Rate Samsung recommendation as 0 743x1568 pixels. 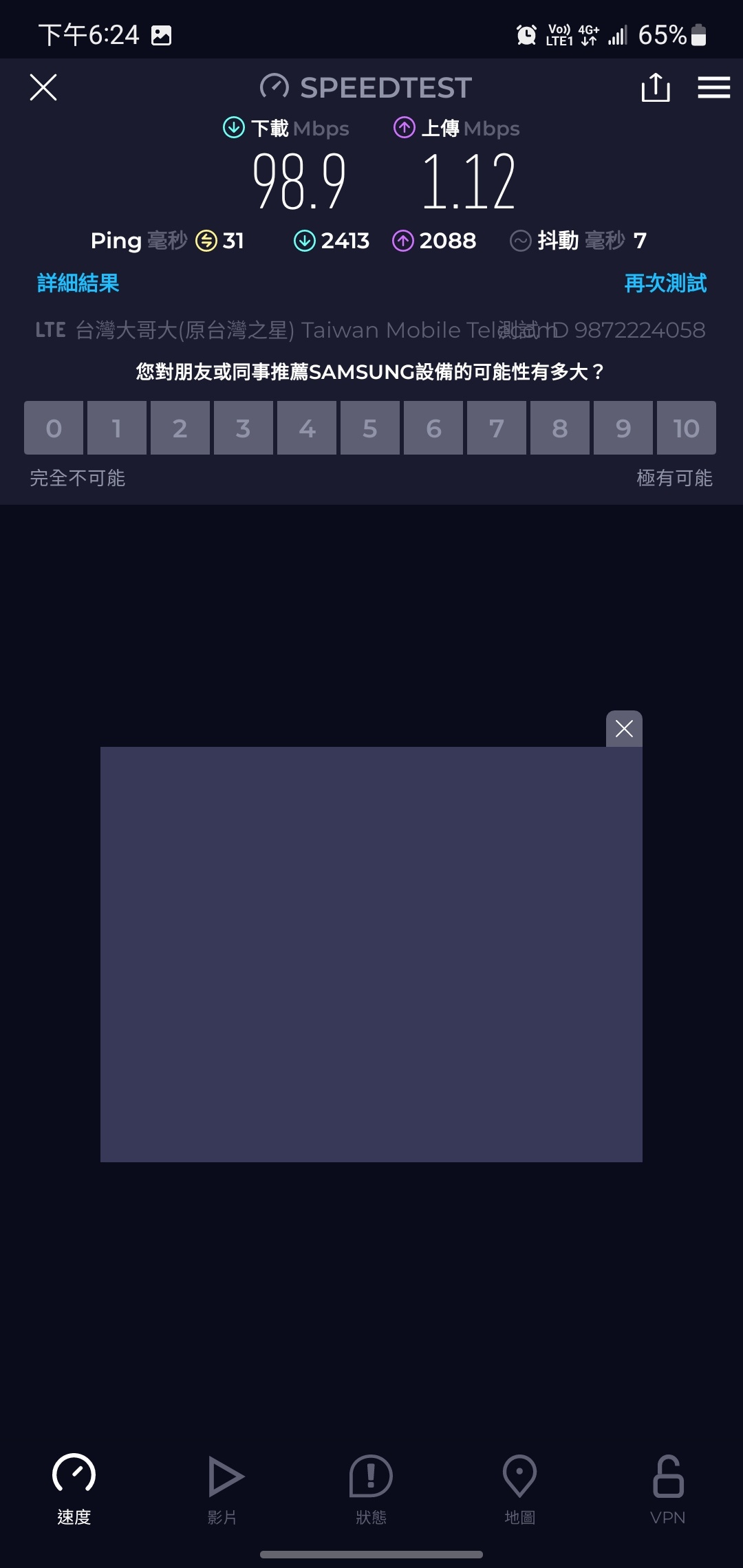tap(54, 428)
